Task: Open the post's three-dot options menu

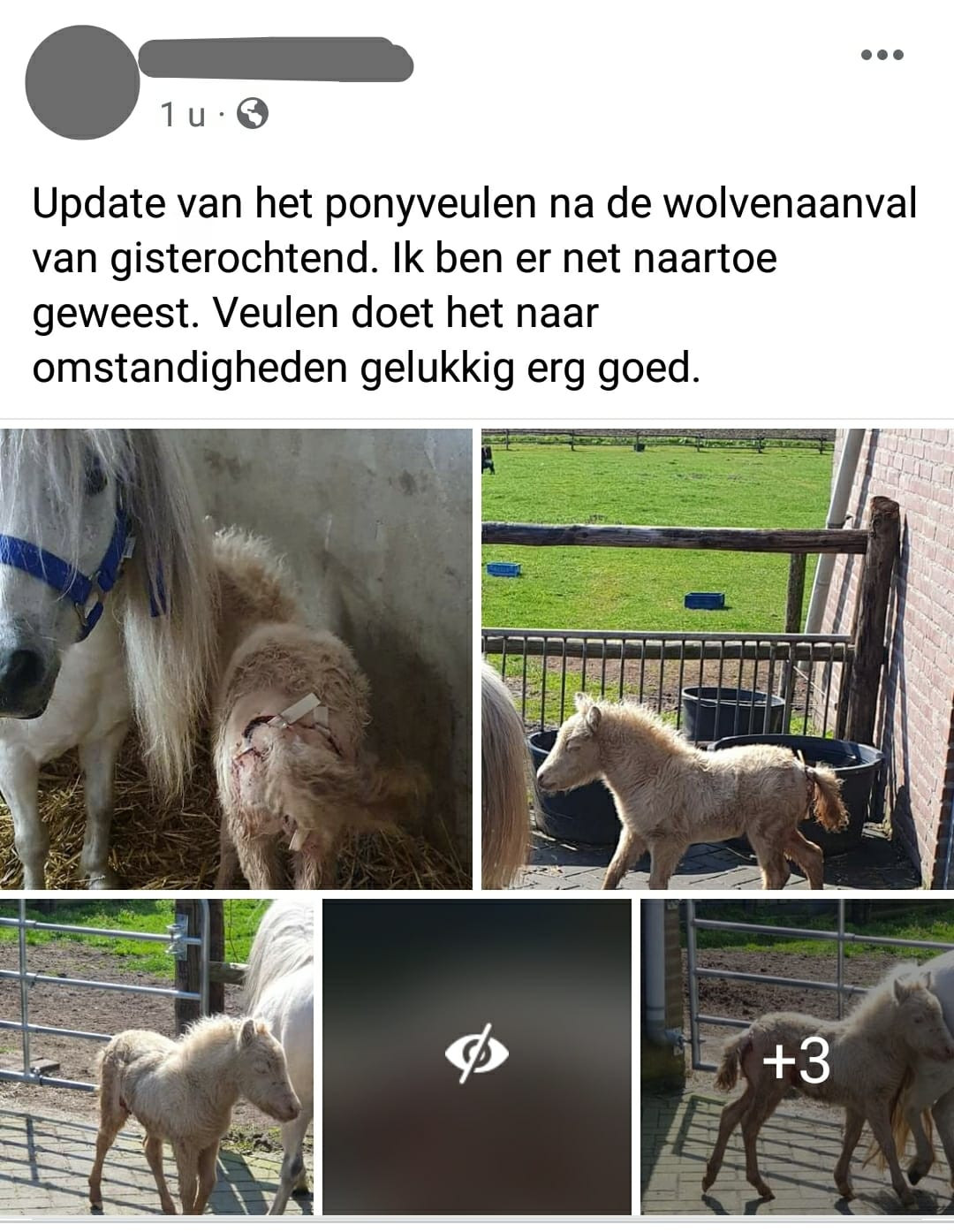Action: pos(882,55)
